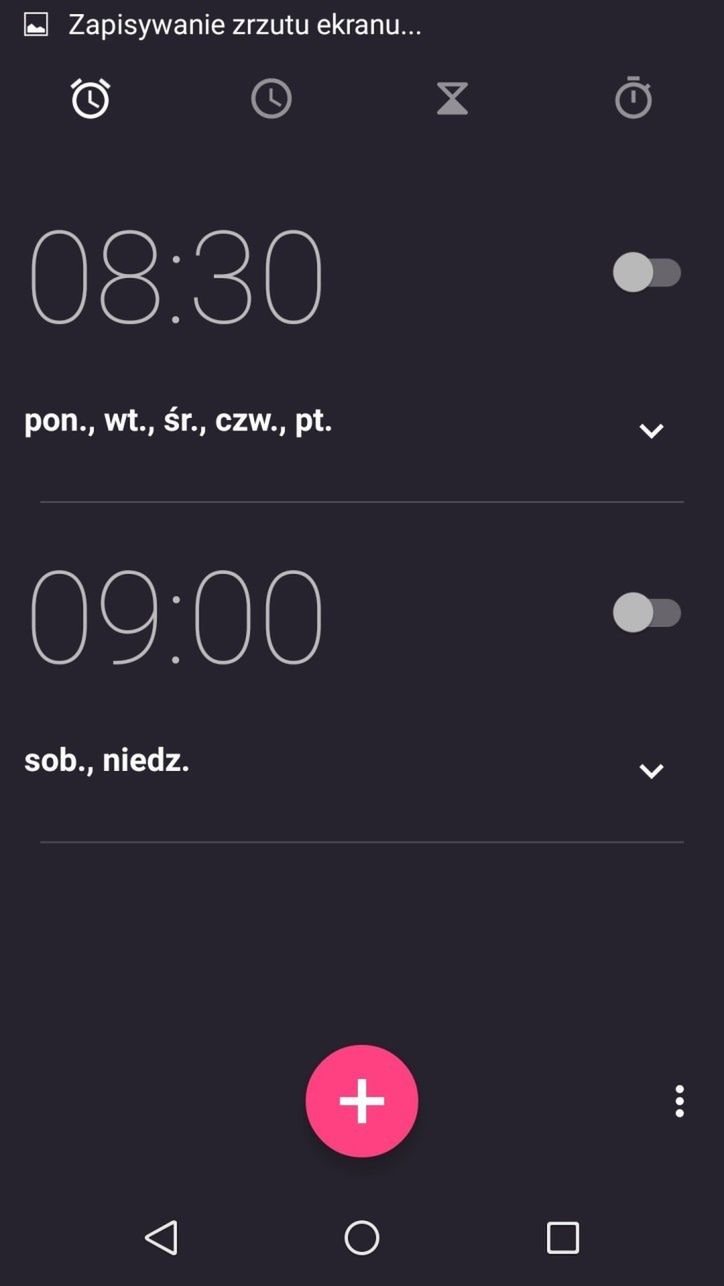The height and width of the screenshot is (1286, 724).
Task: Go back using system navigation
Action: point(161,1237)
